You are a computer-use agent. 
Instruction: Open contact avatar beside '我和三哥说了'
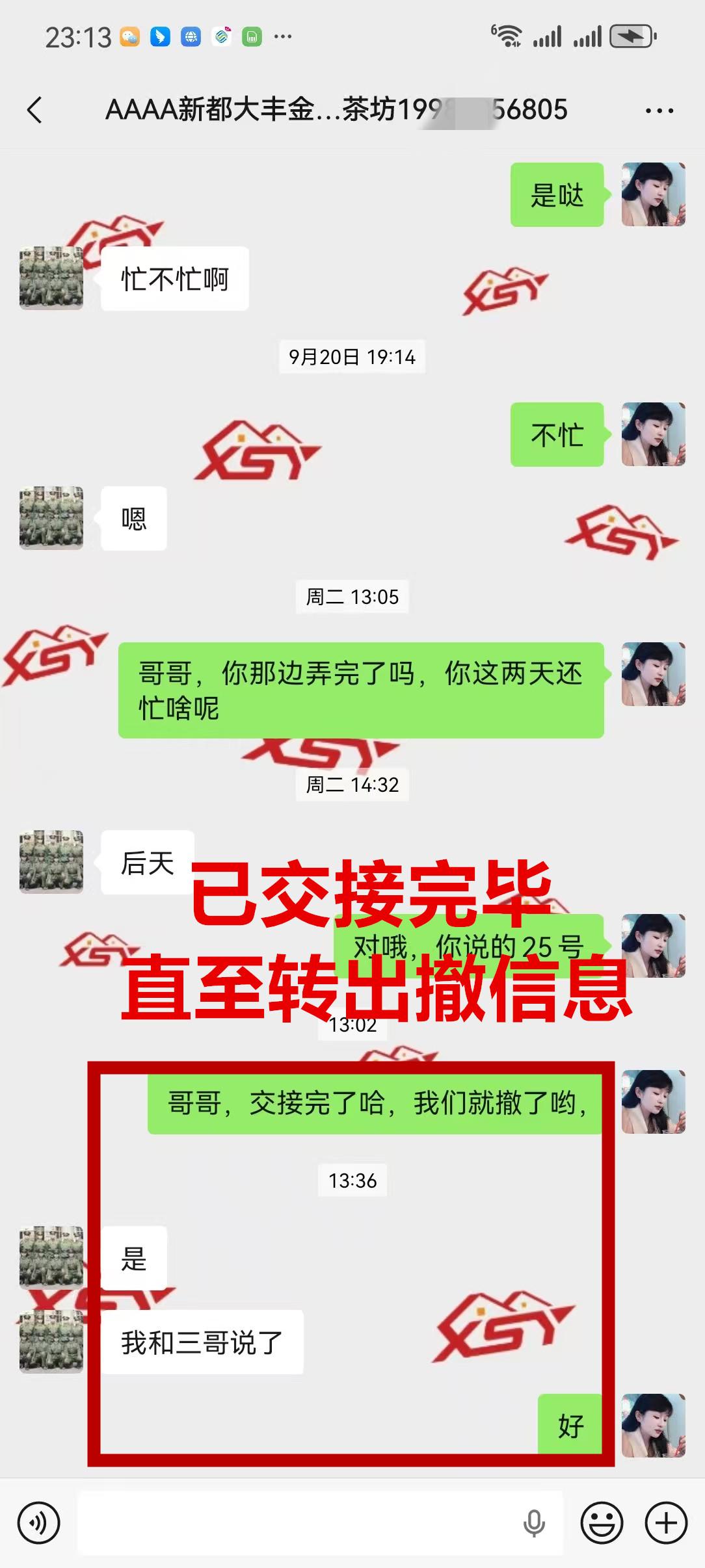[51, 1341]
